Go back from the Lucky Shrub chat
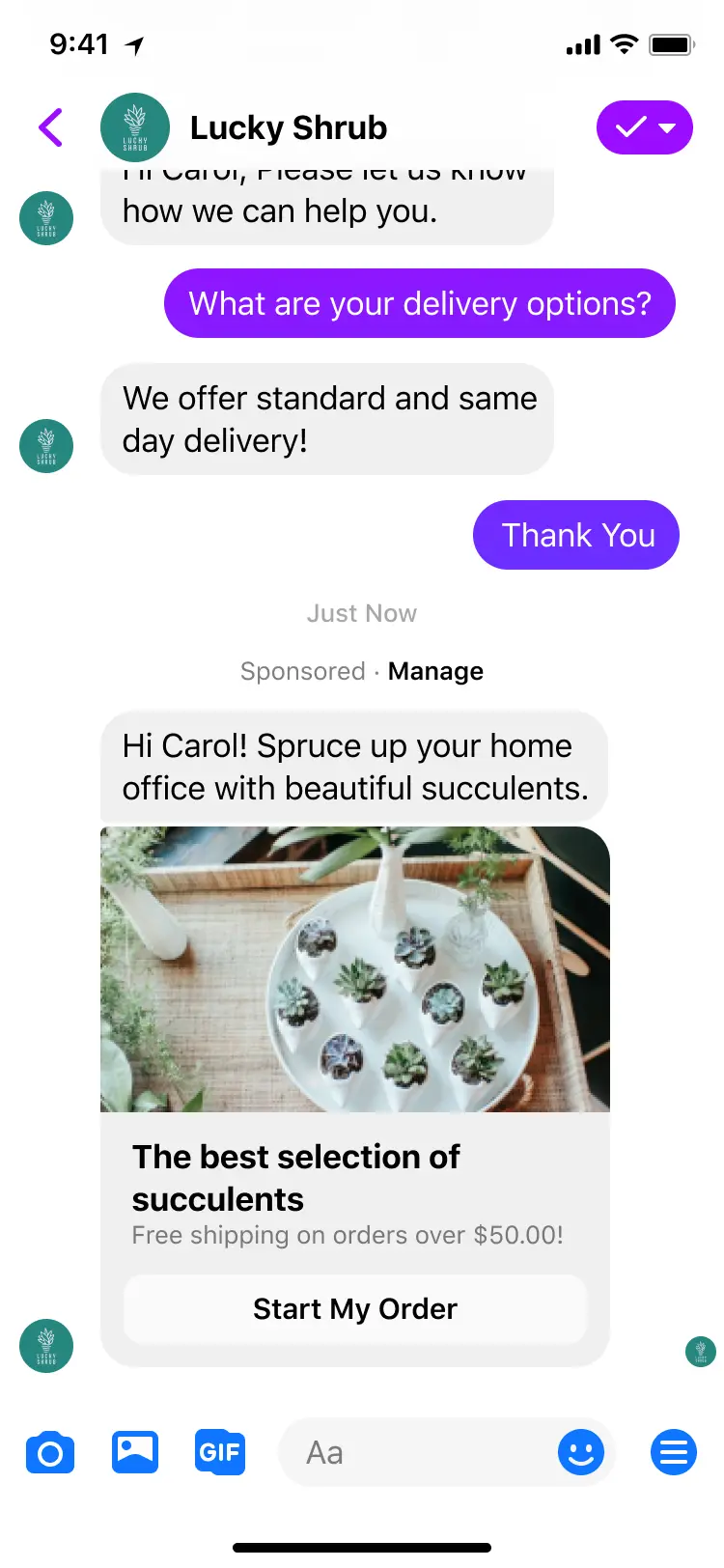724x1568 pixels. point(51,127)
